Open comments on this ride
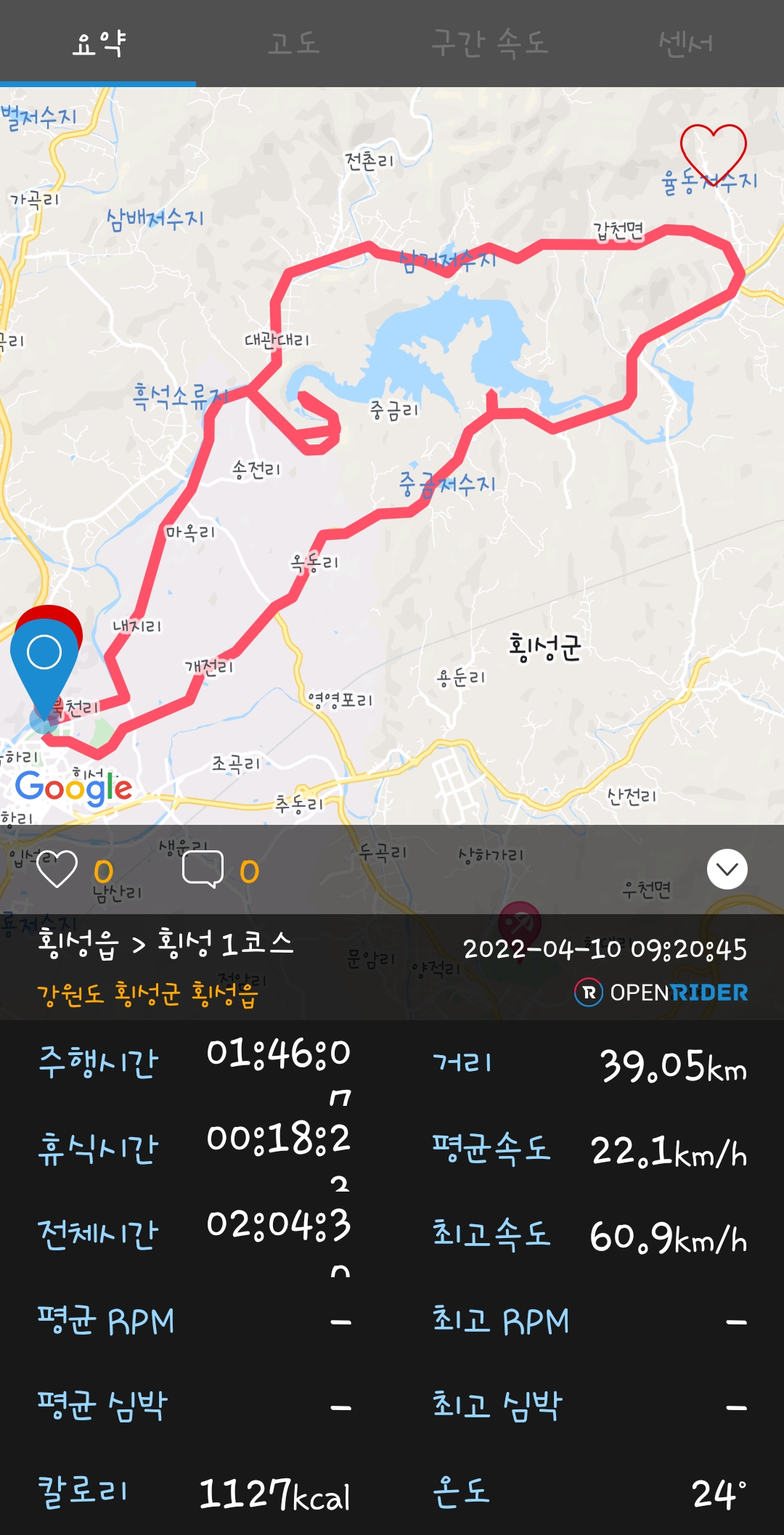 [203, 869]
